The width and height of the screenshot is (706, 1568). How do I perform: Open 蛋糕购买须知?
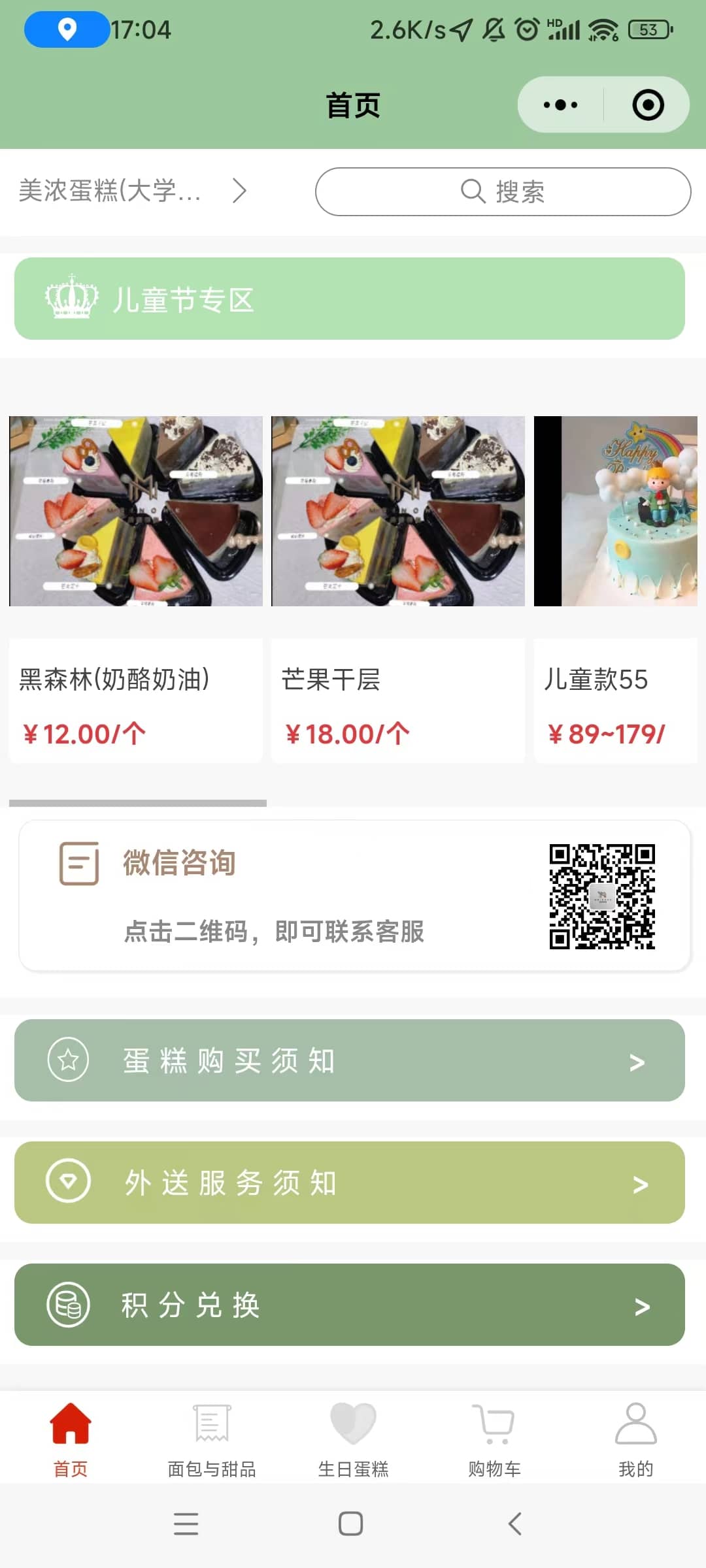(350, 1060)
